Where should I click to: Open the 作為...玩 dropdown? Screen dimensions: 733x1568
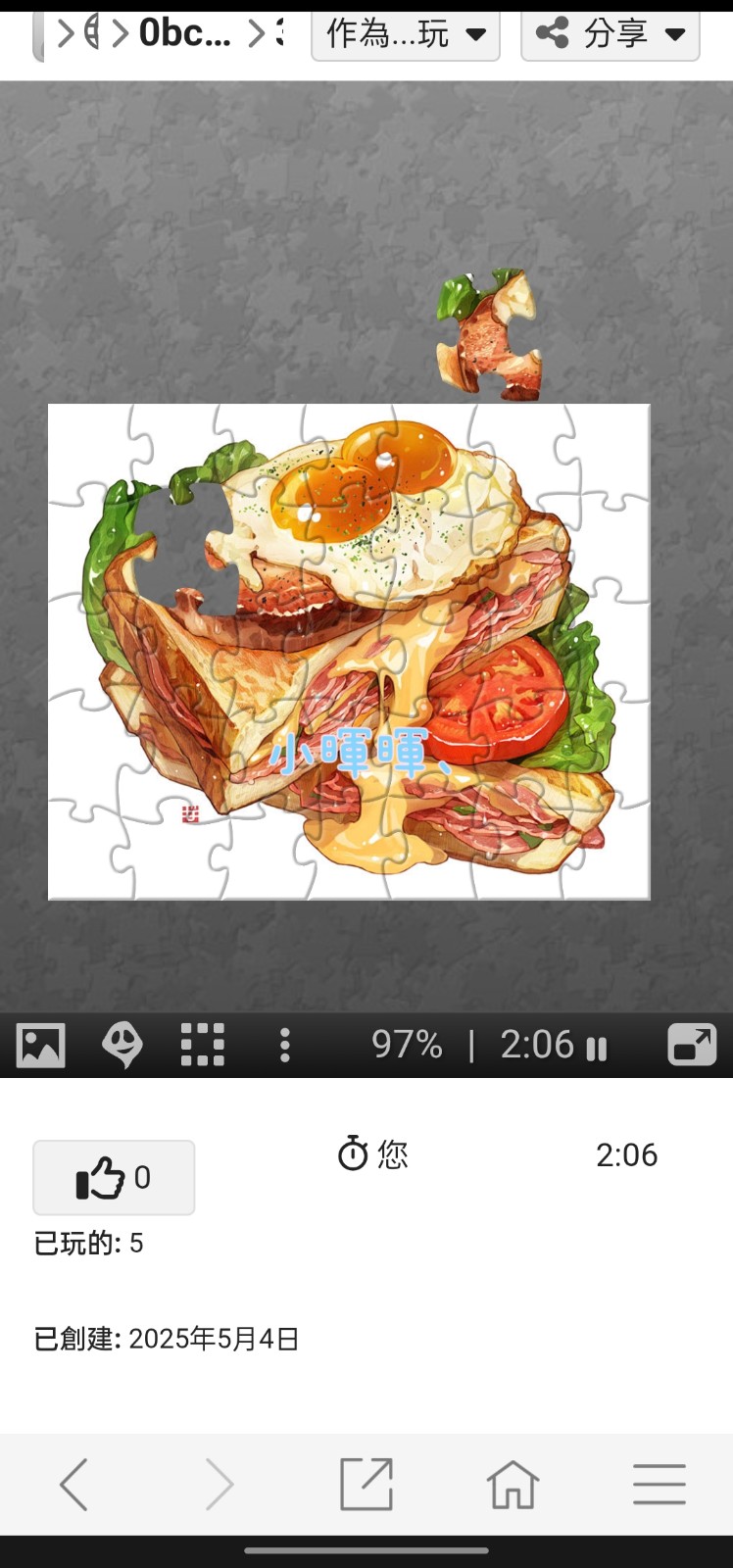[x=405, y=35]
